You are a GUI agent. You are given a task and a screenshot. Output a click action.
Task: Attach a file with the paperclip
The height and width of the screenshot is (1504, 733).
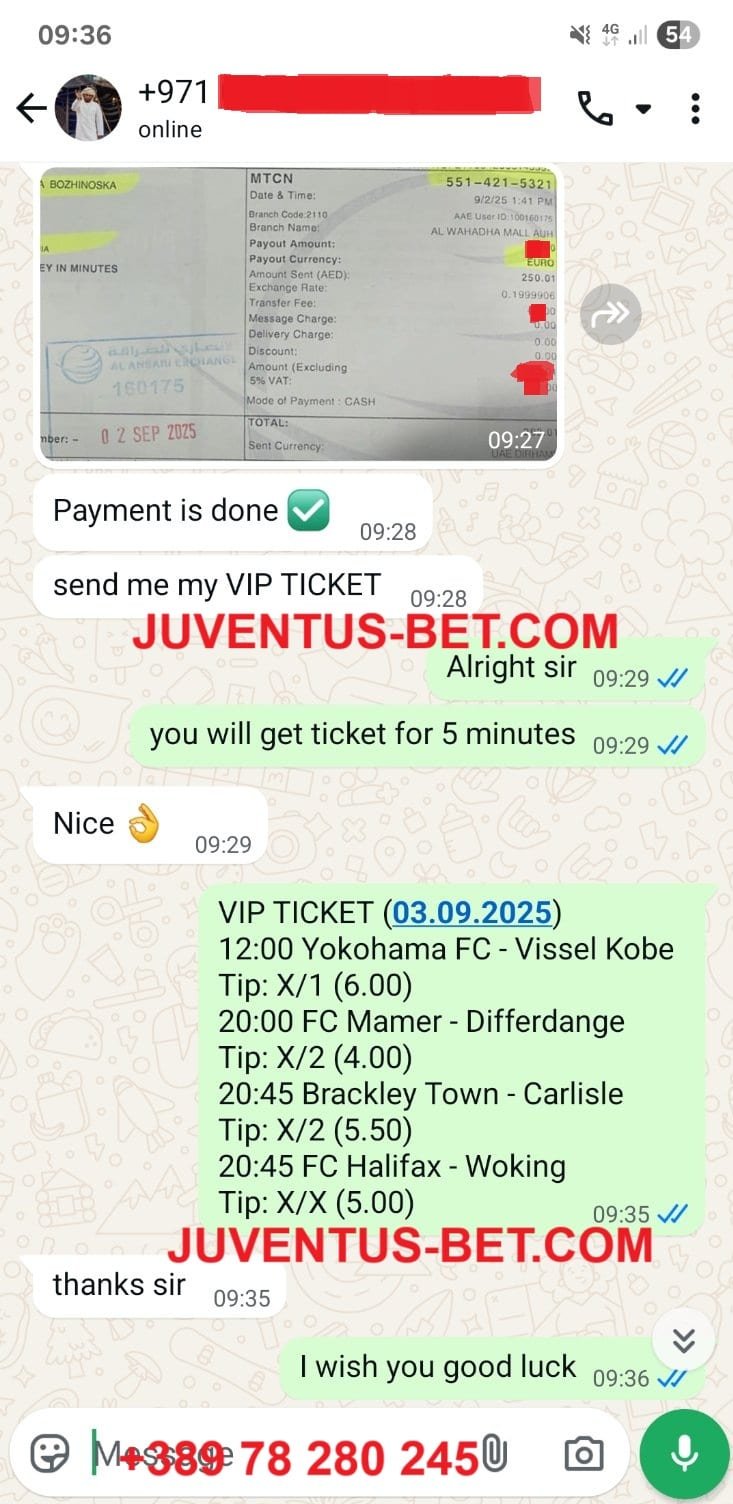click(495, 1454)
